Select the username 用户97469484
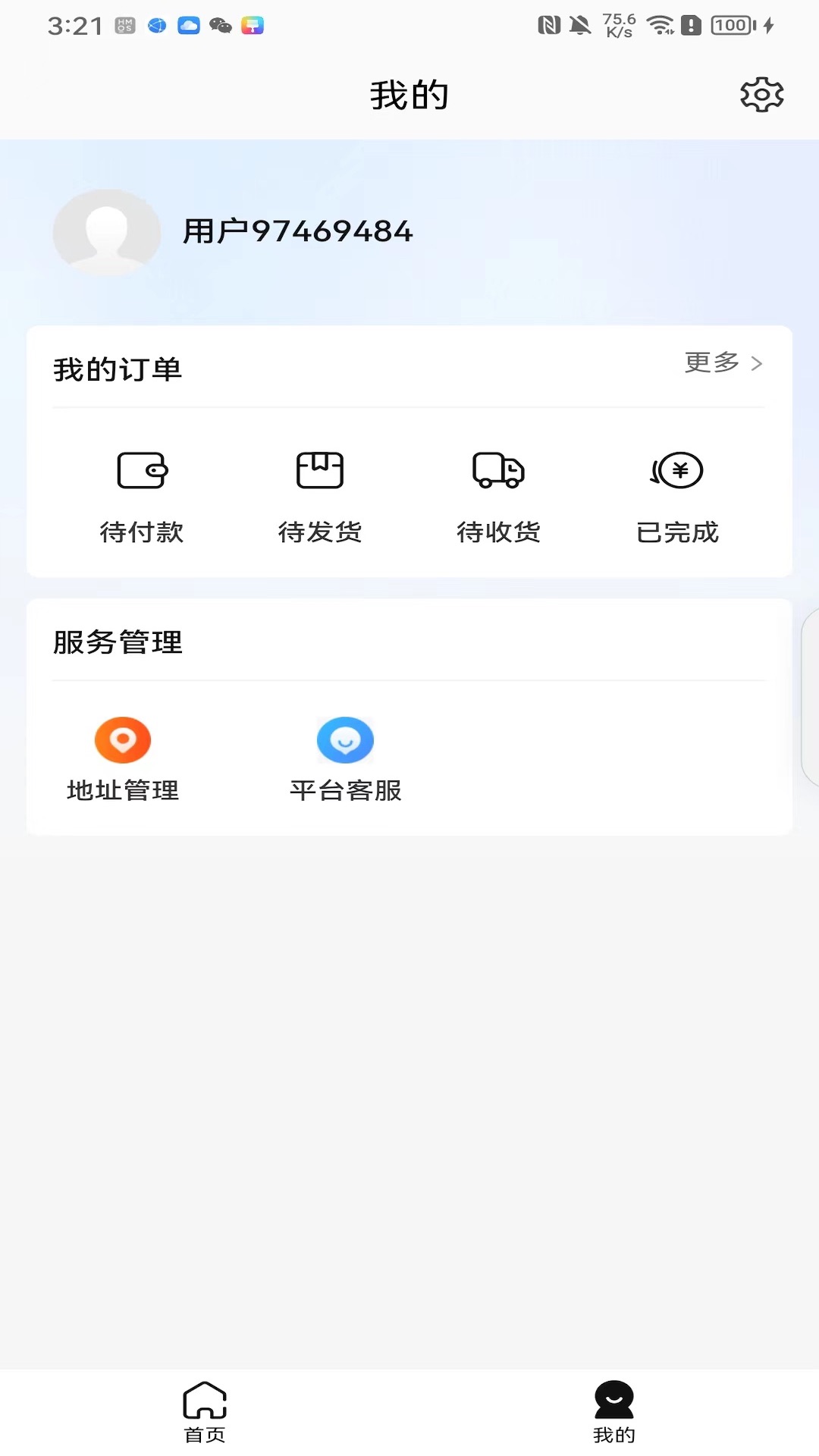This screenshot has height=1456, width=819. [x=298, y=231]
